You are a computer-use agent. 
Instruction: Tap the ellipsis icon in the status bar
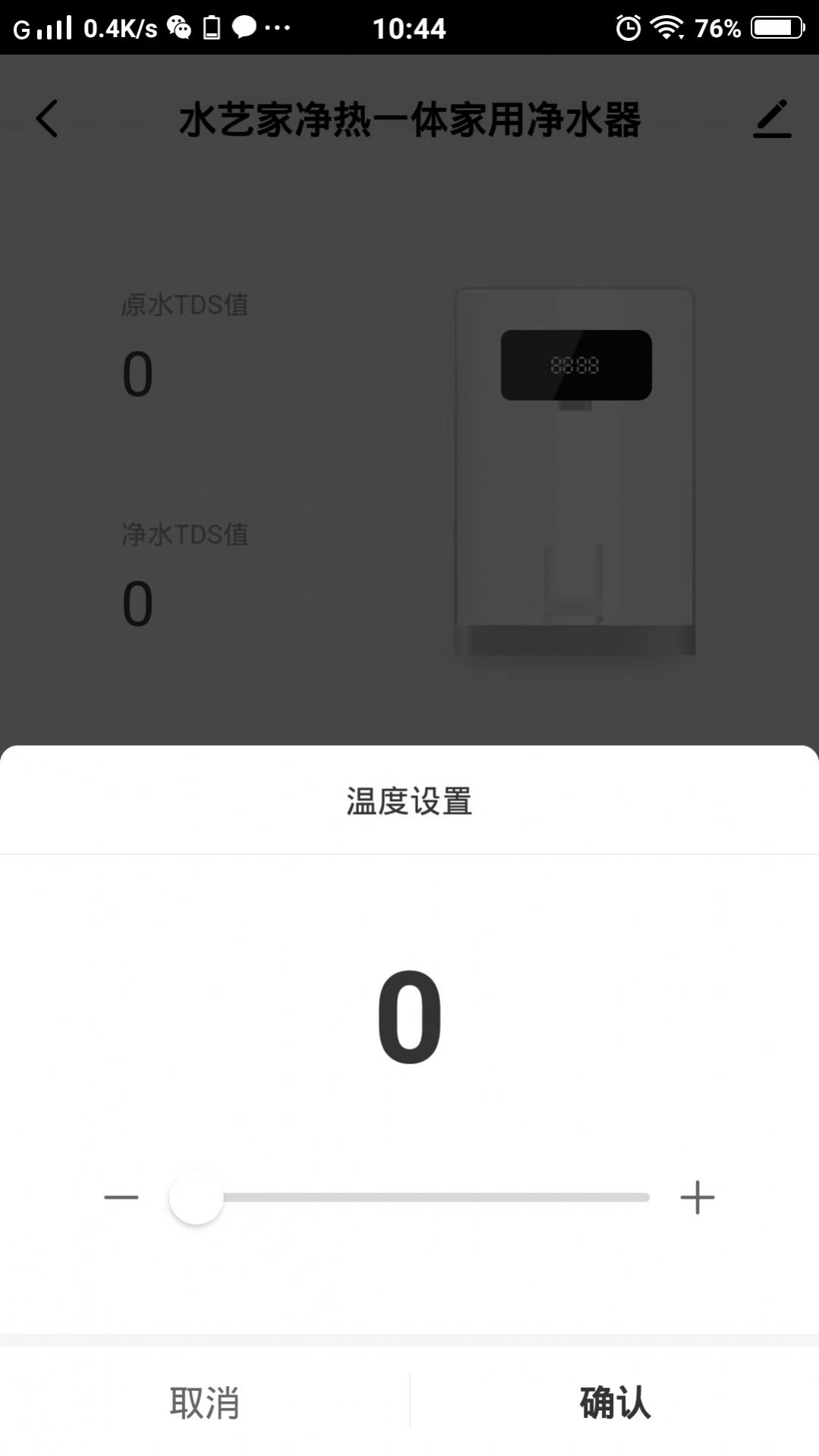coord(278,29)
